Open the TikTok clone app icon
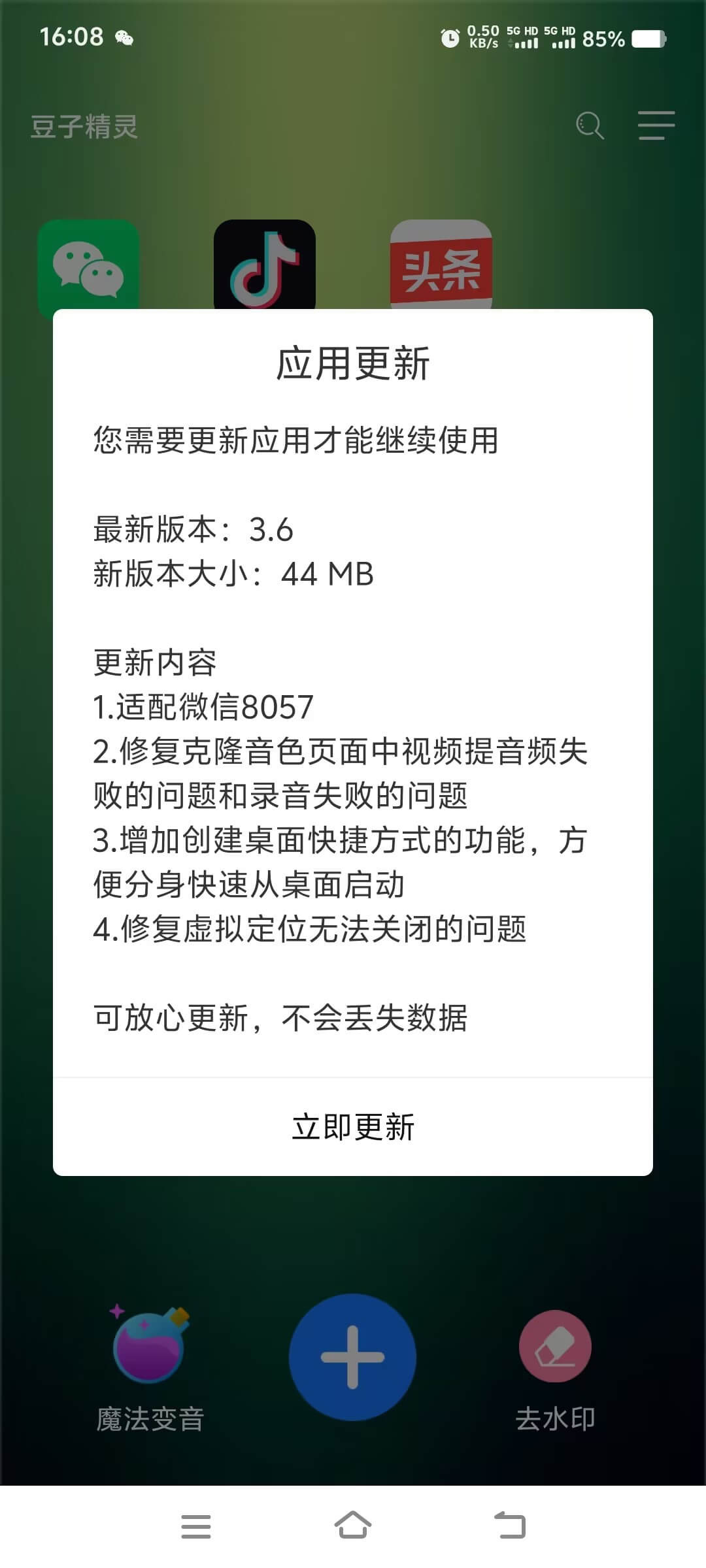This screenshot has height=1568, width=706. tap(265, 266)
